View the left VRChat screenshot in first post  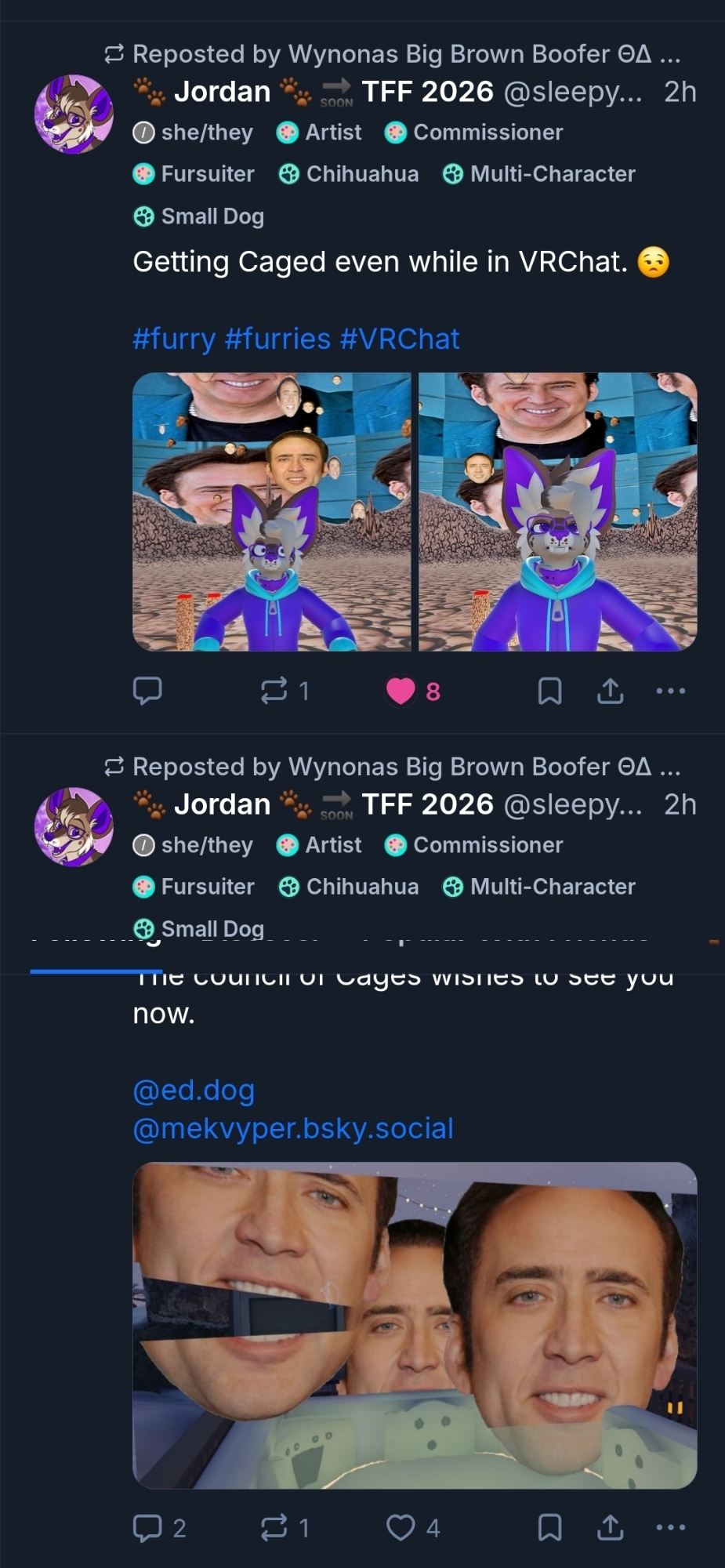(x=271, y=511)
